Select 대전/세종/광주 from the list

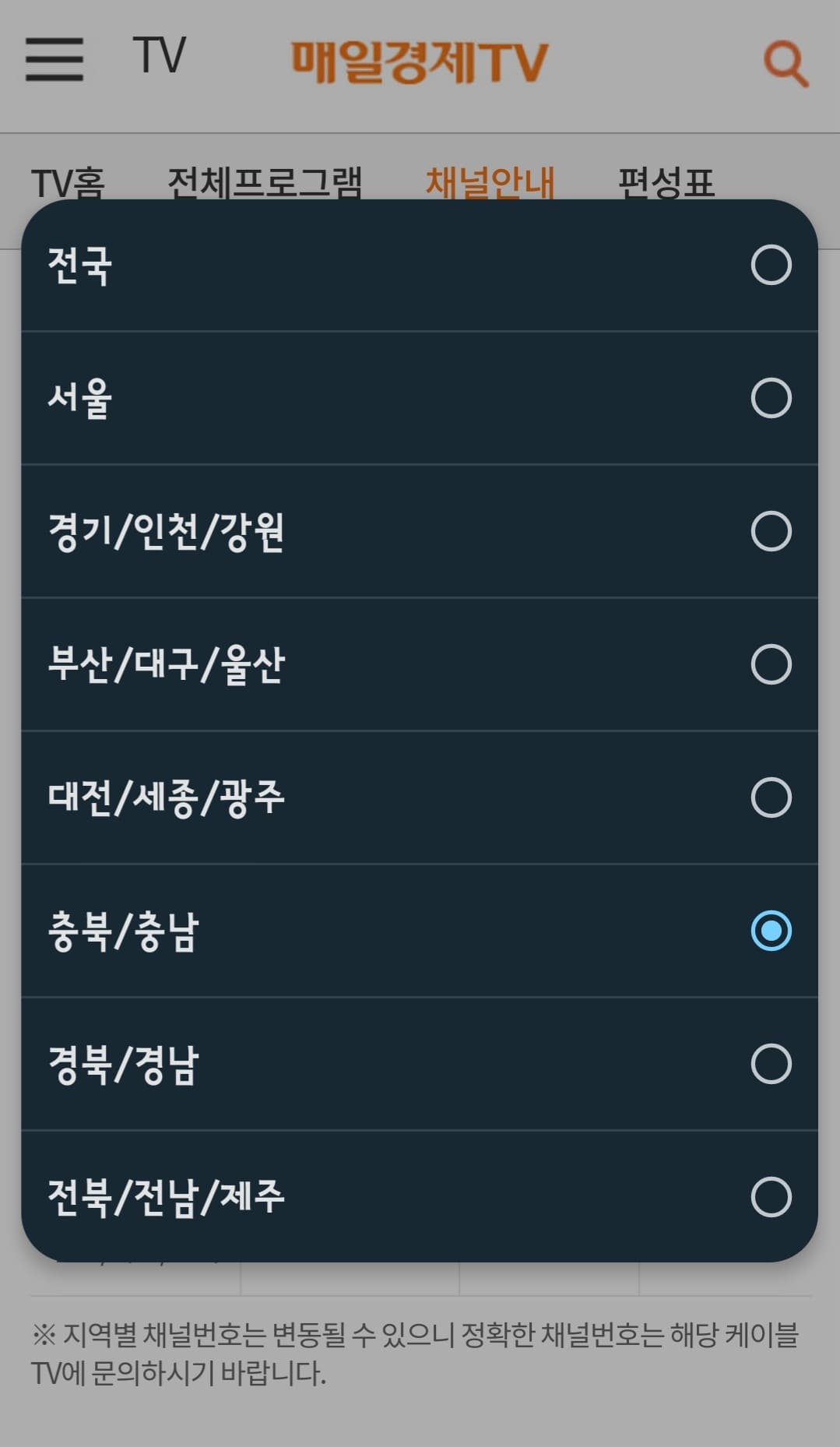click(771, 797)
